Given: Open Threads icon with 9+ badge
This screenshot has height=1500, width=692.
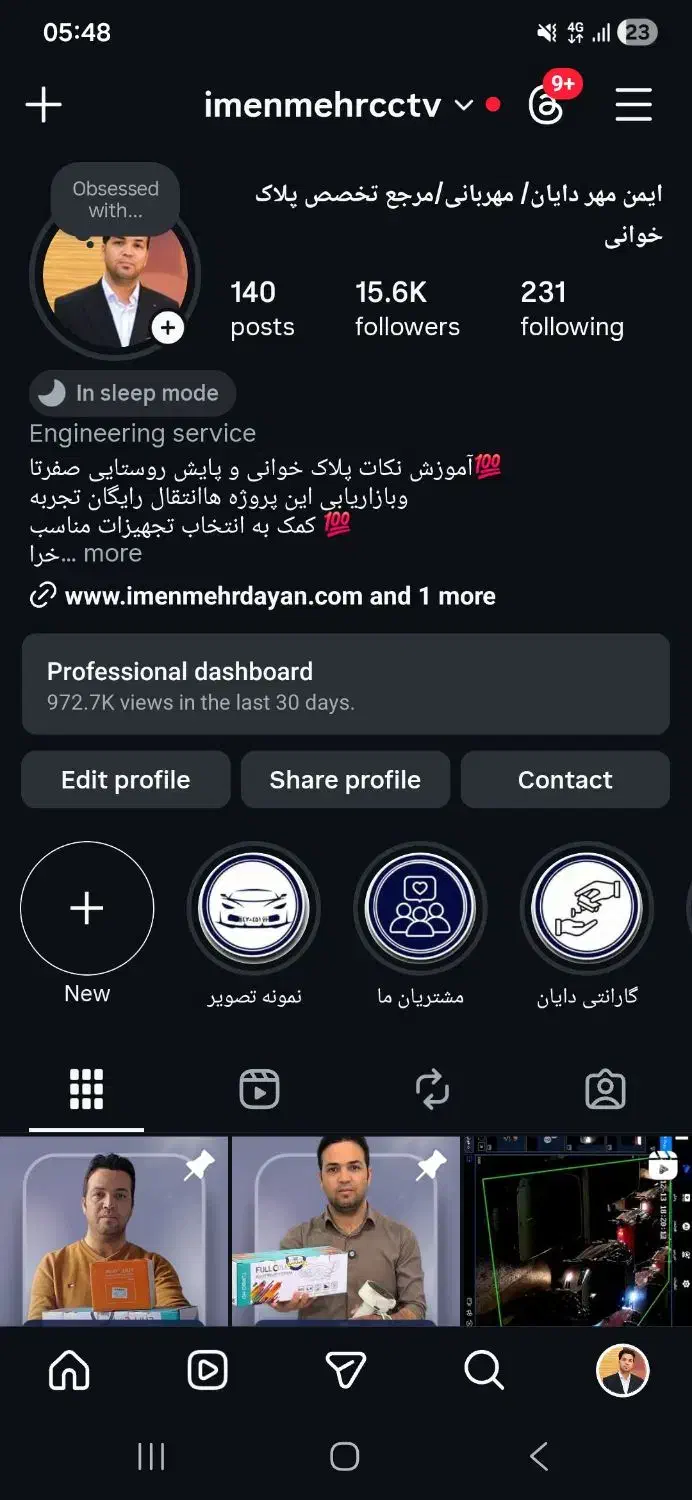Looking at the screenshot, I should click(x=546, y=104).
